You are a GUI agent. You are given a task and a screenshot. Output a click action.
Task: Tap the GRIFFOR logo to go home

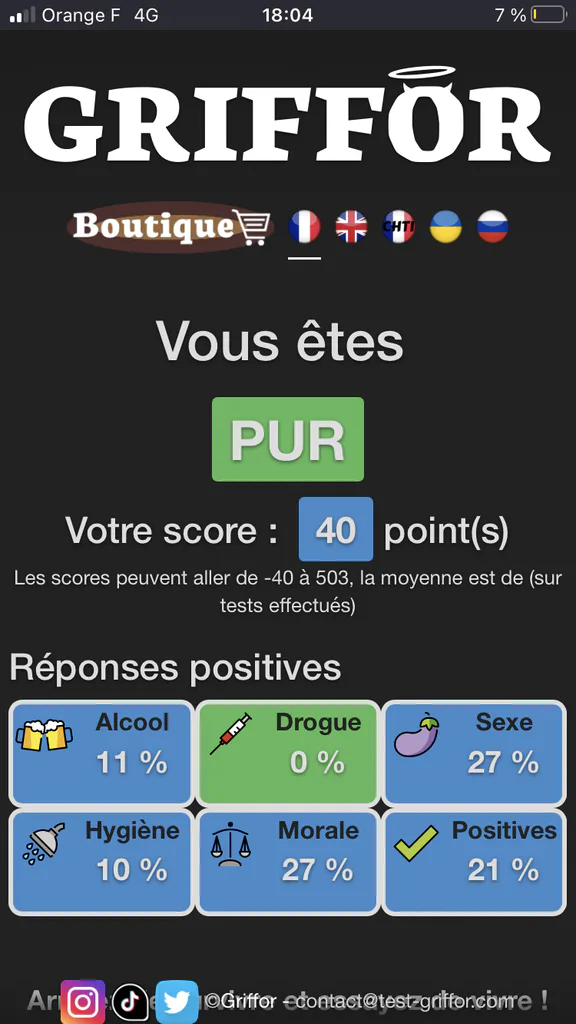point(287,116)
